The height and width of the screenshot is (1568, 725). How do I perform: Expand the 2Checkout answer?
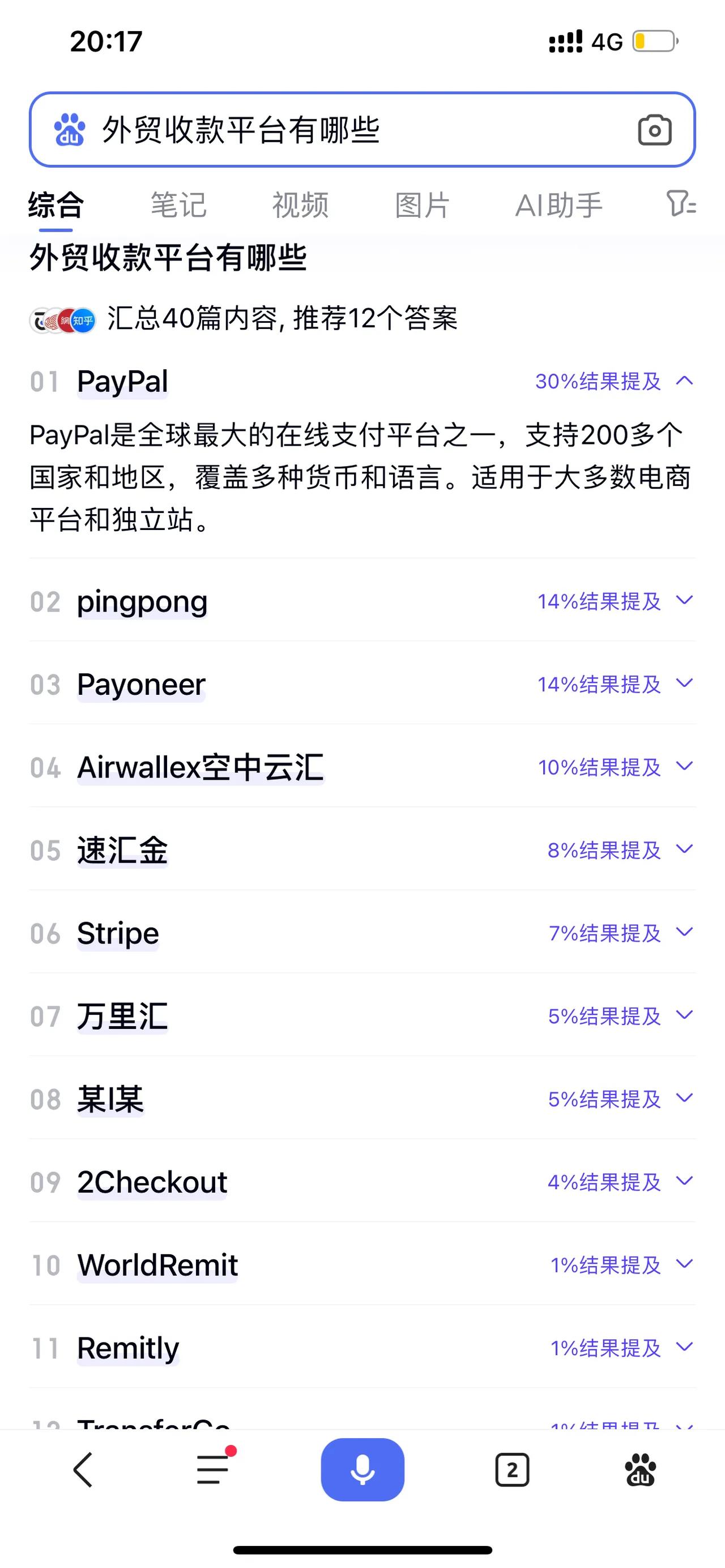tap(685, 1181)
